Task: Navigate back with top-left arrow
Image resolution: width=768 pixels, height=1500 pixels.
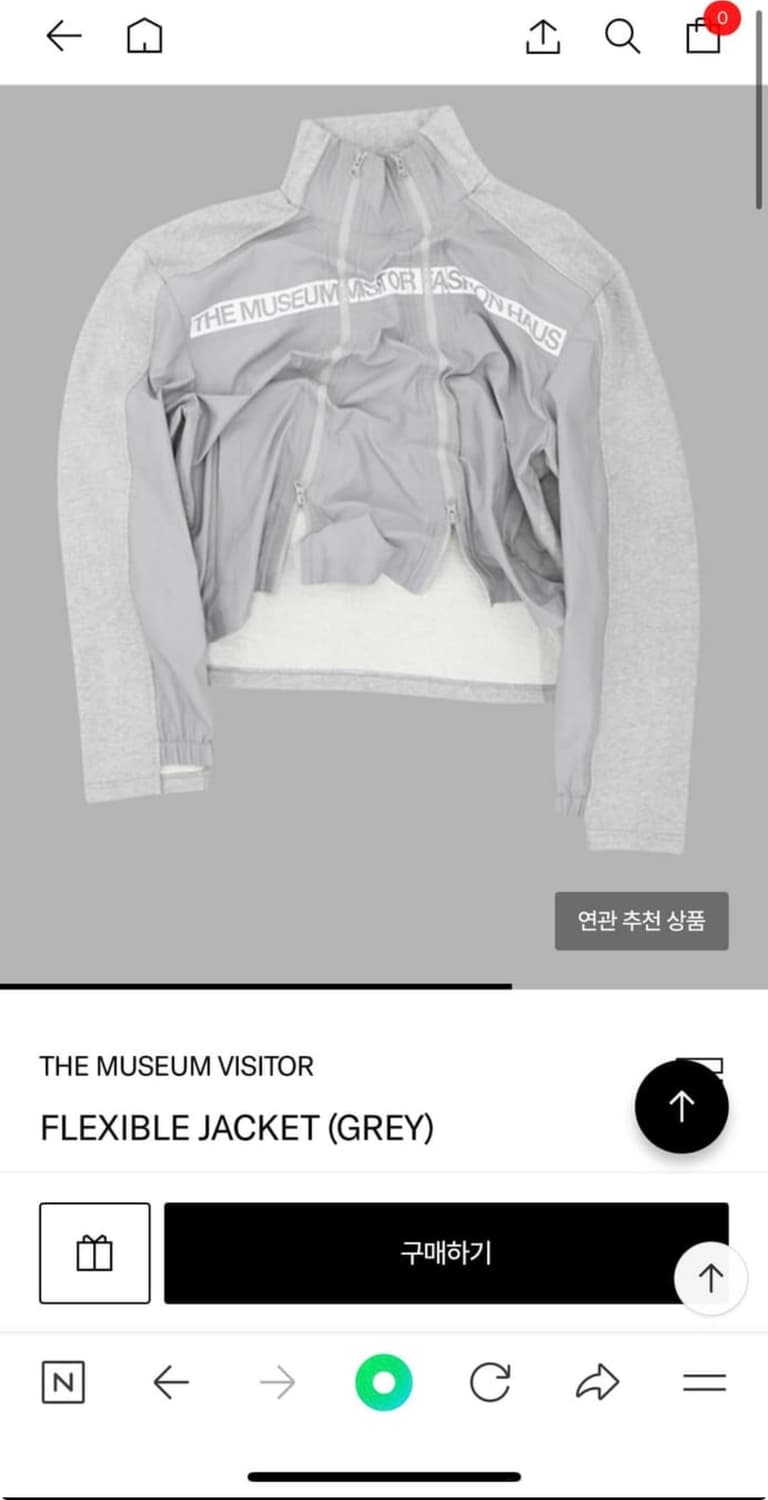Action: pos(63,35)
